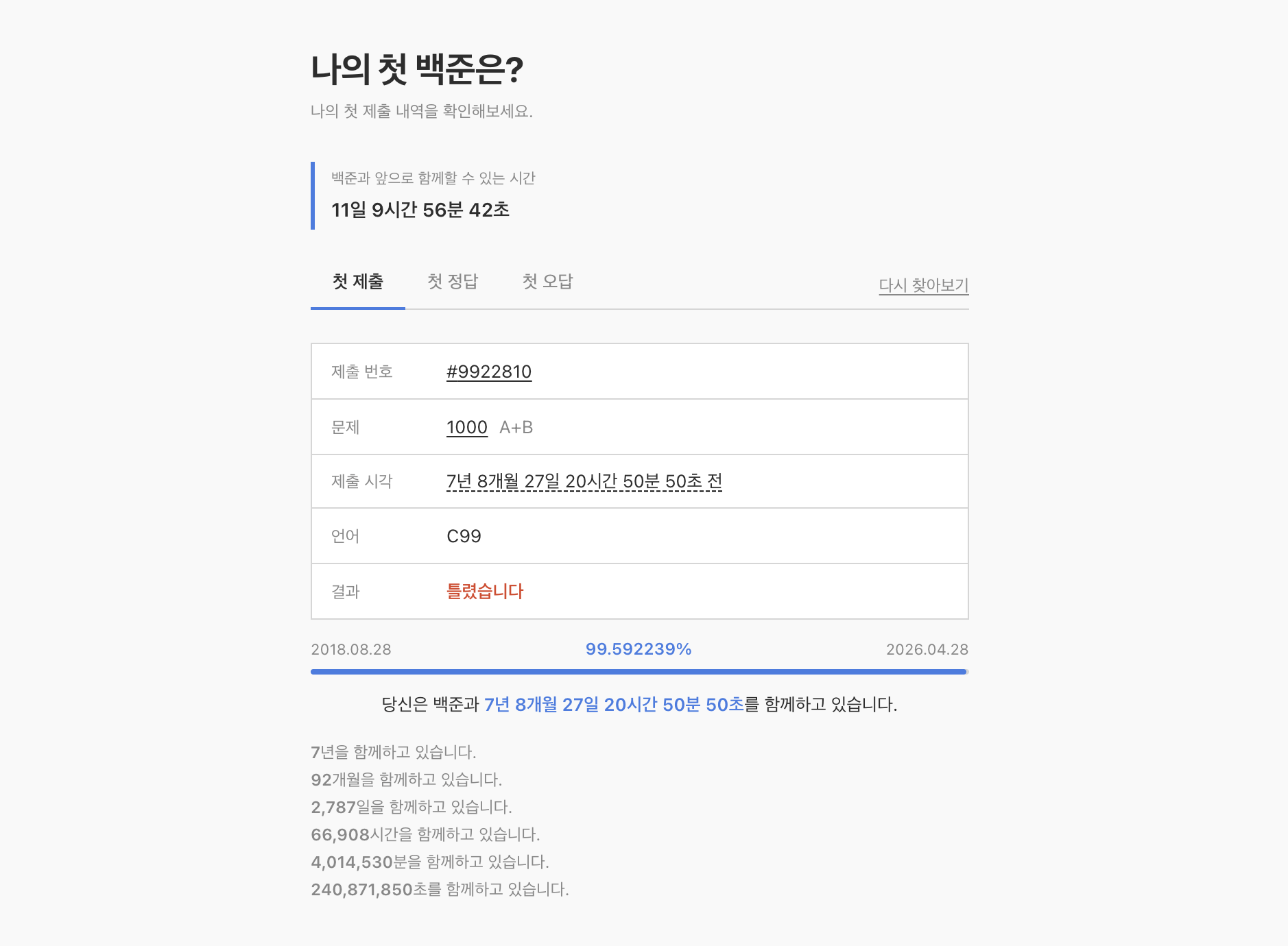This screenshot has height=946, width=1288.
Task: Switch to the 첫 정답 tab
Action: point(452,282)
